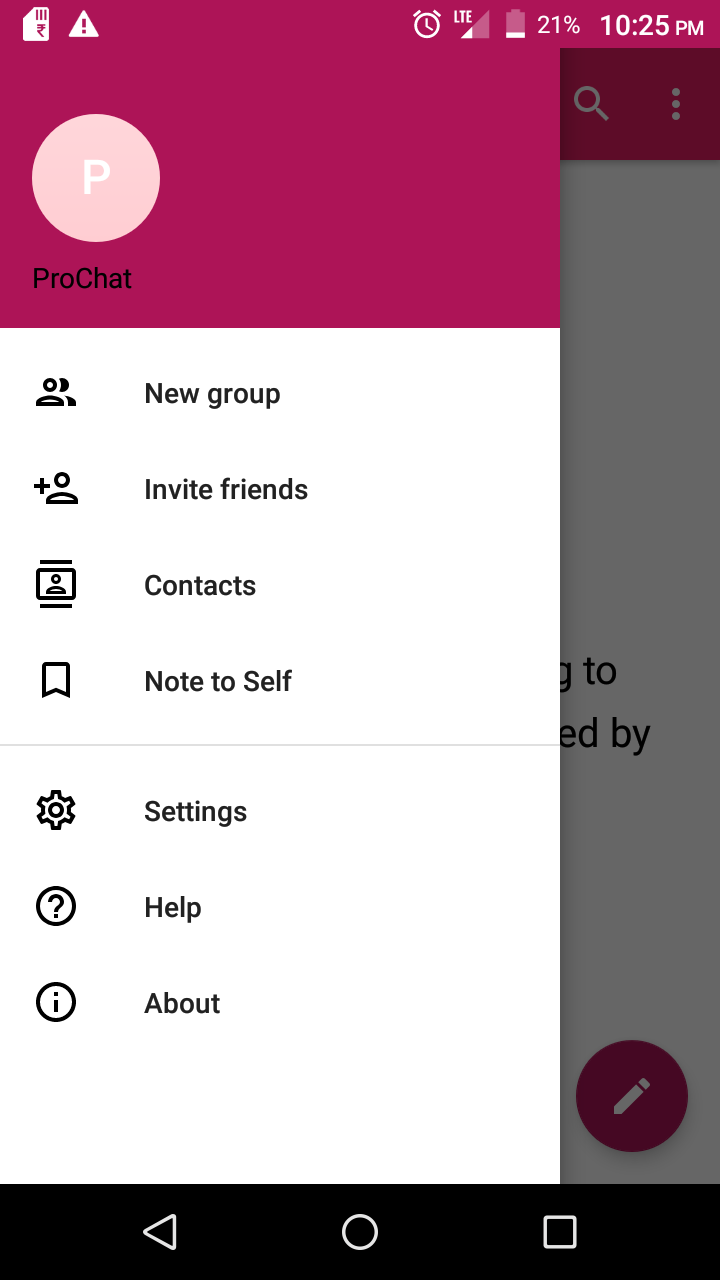
Task: Open About via the info icon
Action: click(x=55, y=1002)
